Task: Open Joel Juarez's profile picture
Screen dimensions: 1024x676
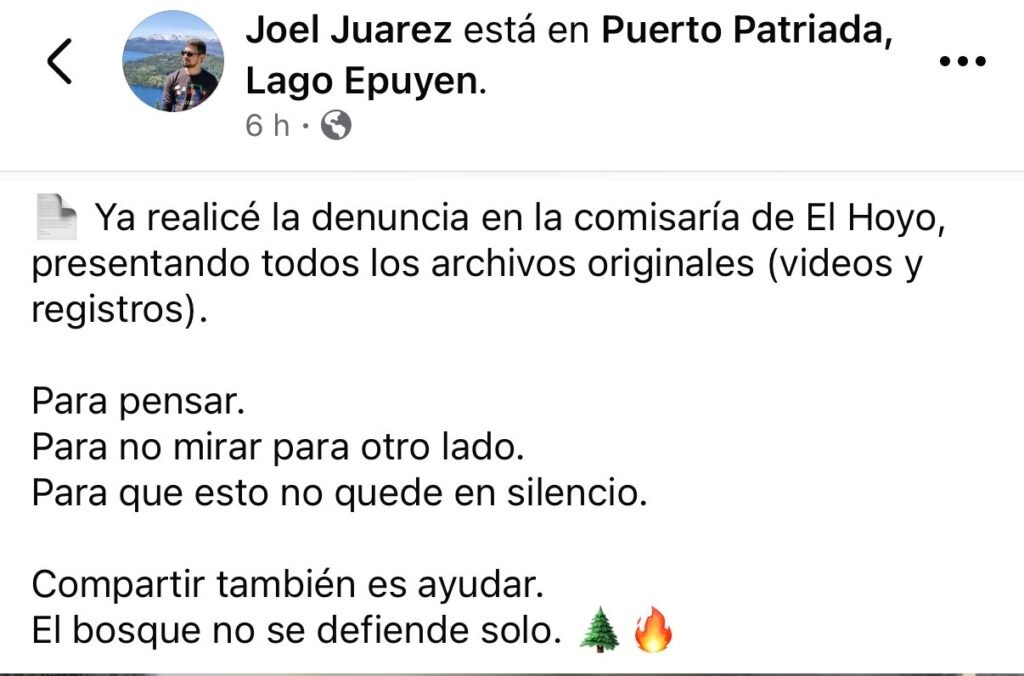Action: tap(172, 62)
